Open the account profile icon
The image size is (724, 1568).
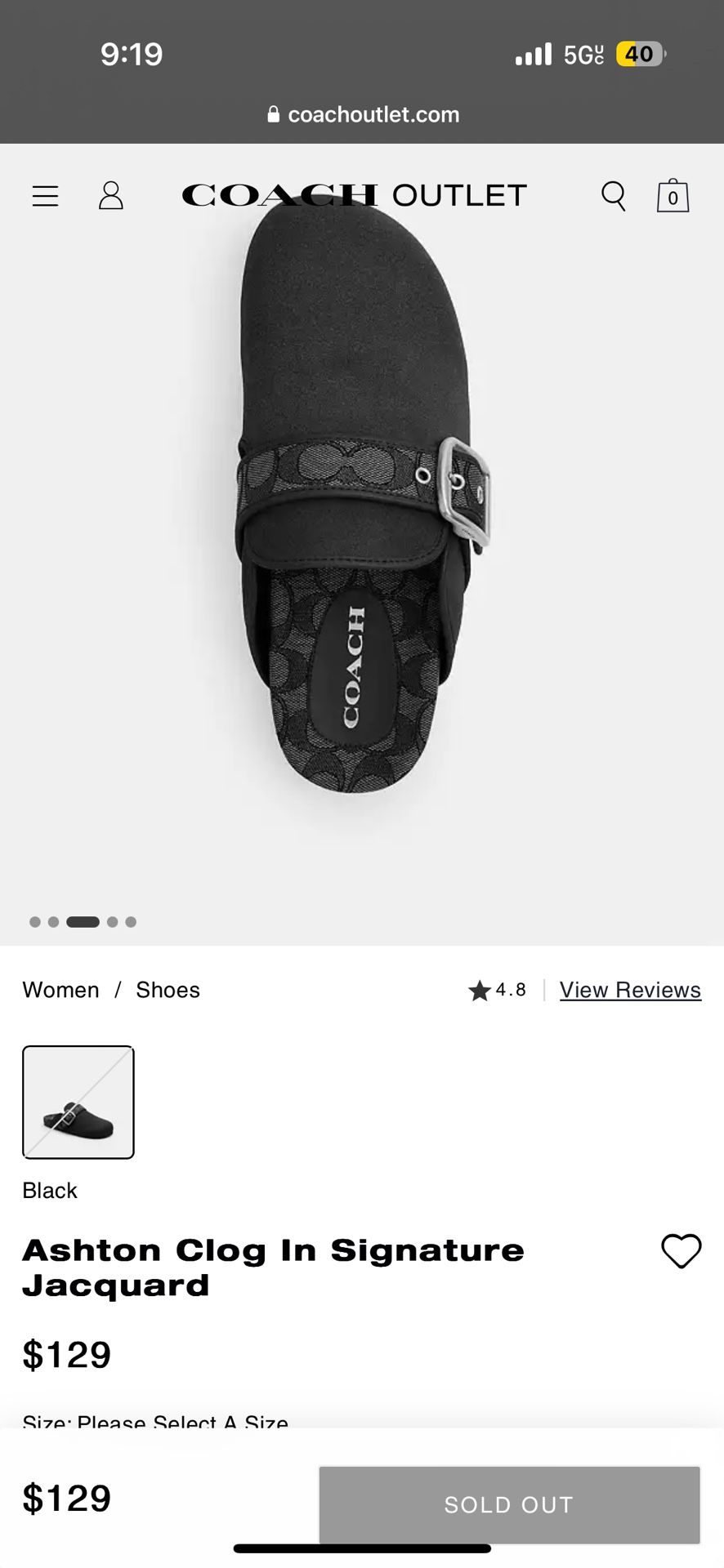tap(111, 196)
